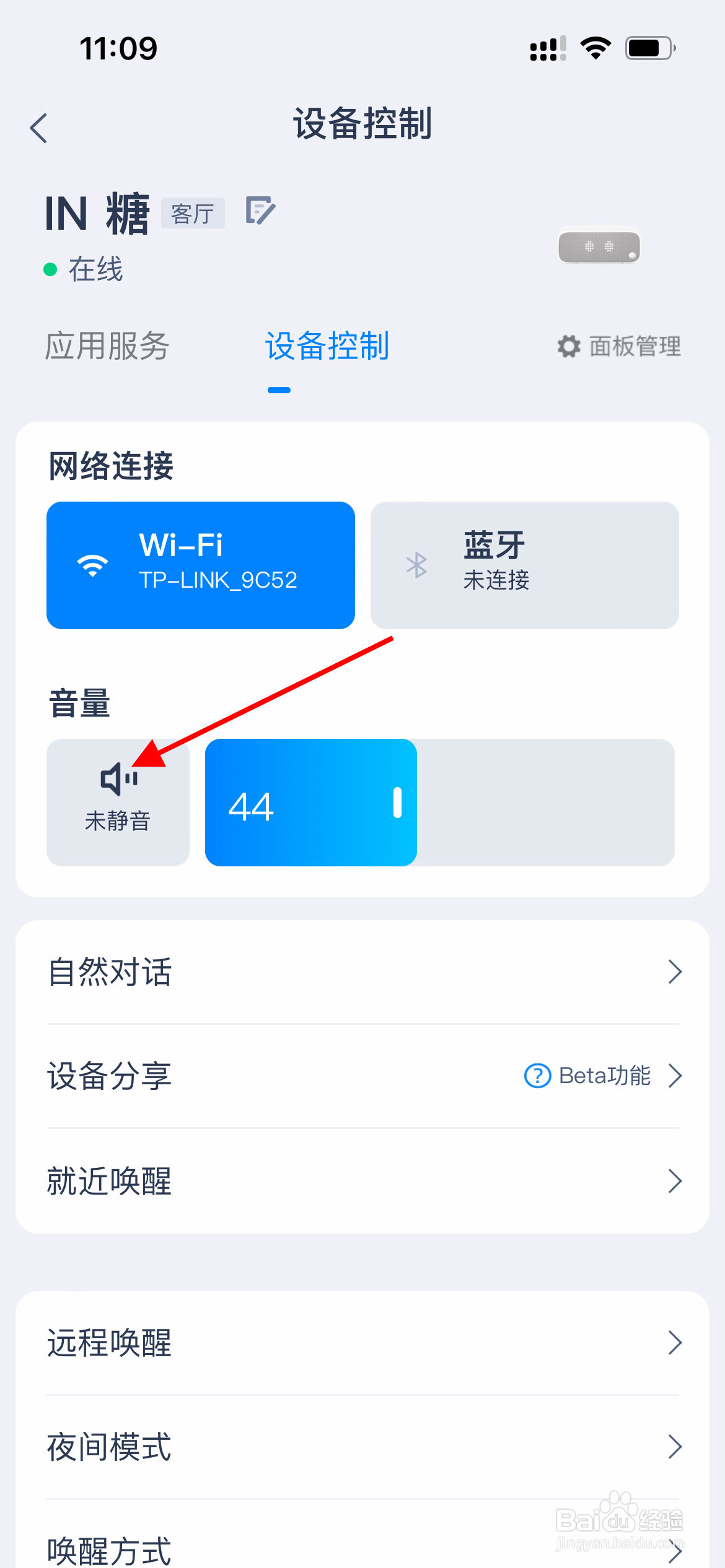Tap the 客厅 room label
This screenshot has width=725, height=1568.
coord(193,213)
